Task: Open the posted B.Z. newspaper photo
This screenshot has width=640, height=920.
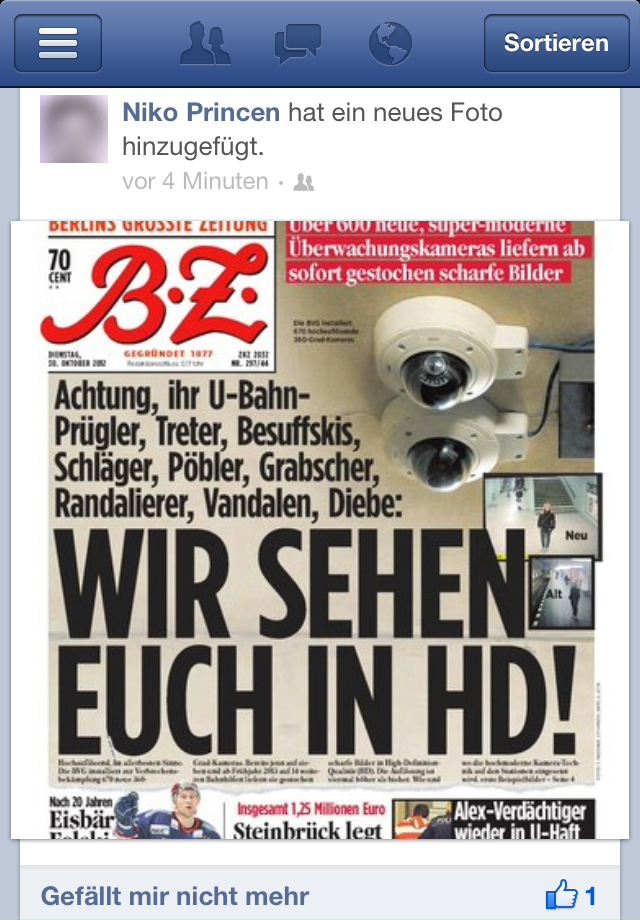Action: pos(320,530)
